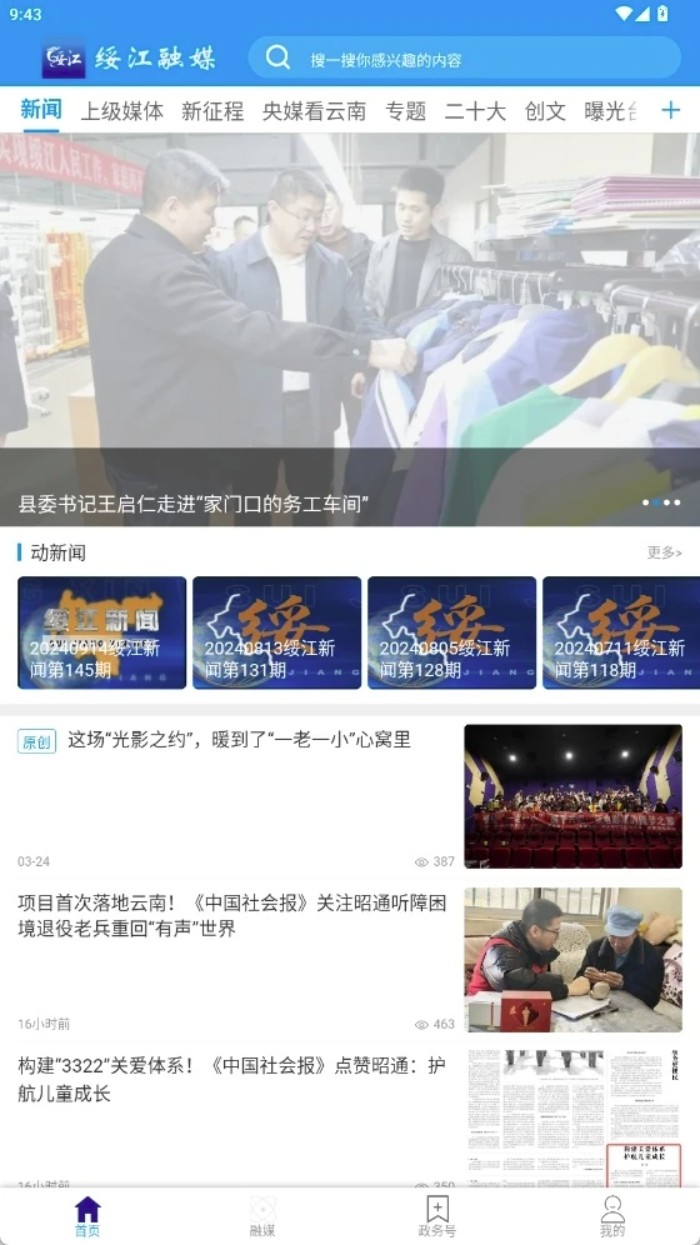
Task: Select the 首页 bottom tab
Action: click(x=88, y=1216)
